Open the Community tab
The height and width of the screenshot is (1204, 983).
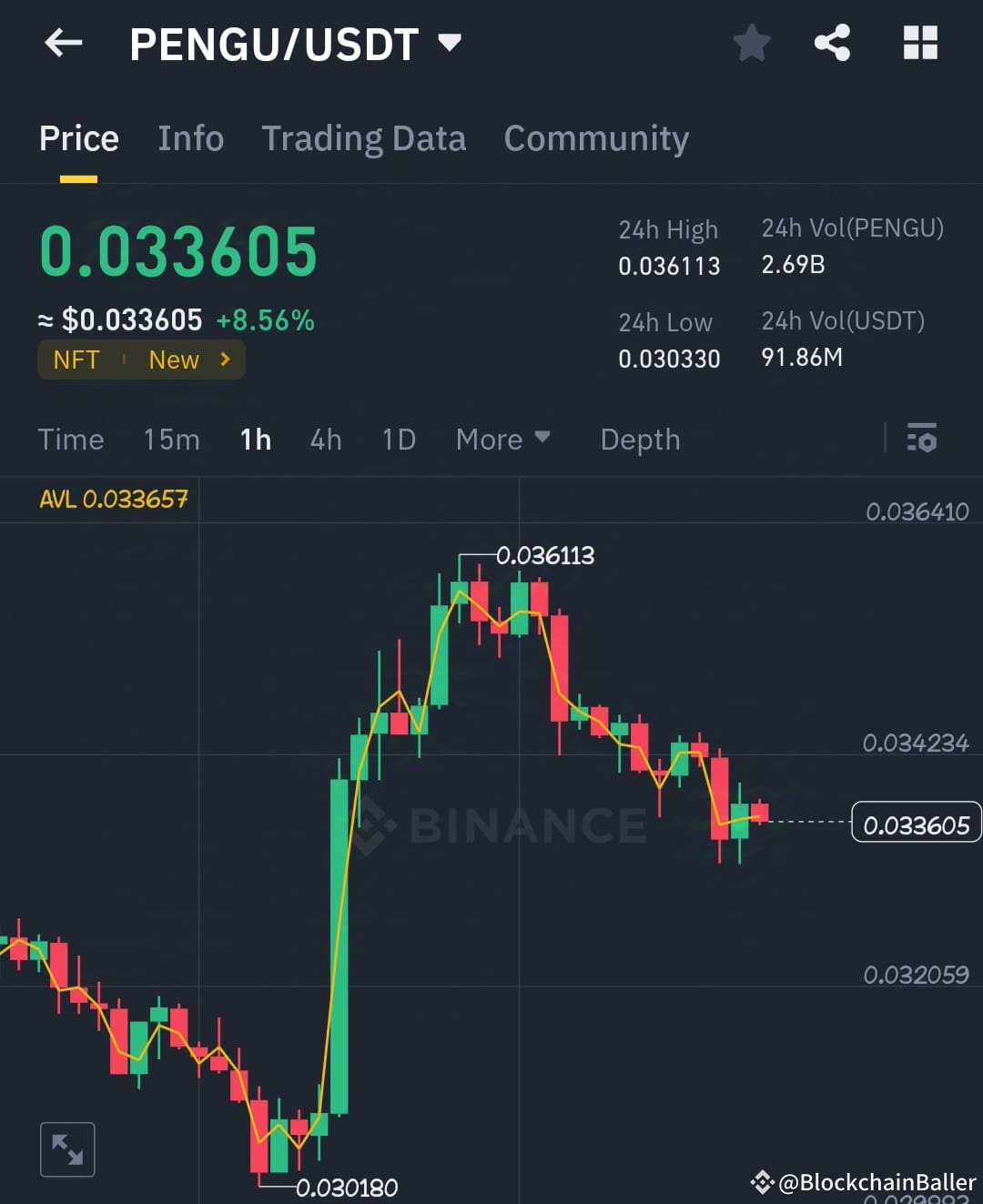[x=596, y=138]
